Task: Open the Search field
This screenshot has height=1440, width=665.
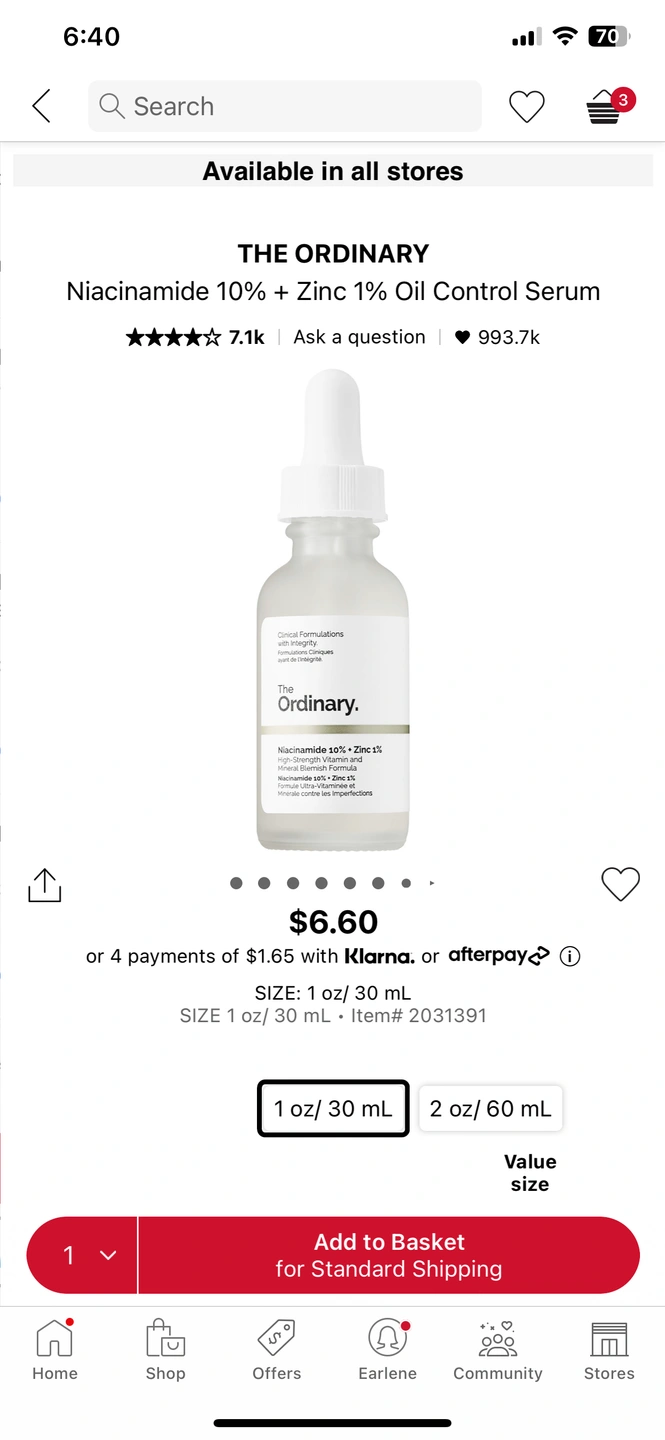Action: click(x=285, y=106)
